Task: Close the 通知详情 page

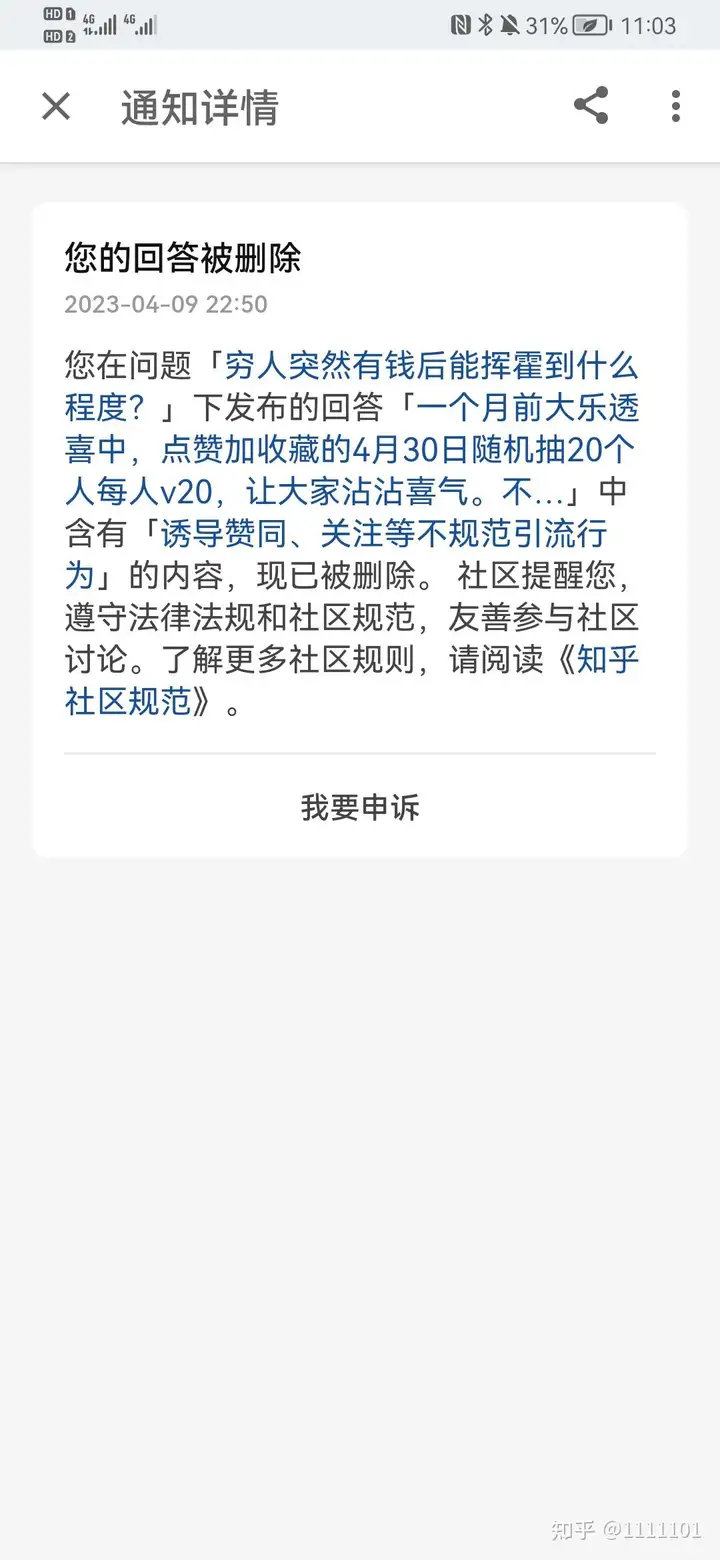Action: [56, 106]
